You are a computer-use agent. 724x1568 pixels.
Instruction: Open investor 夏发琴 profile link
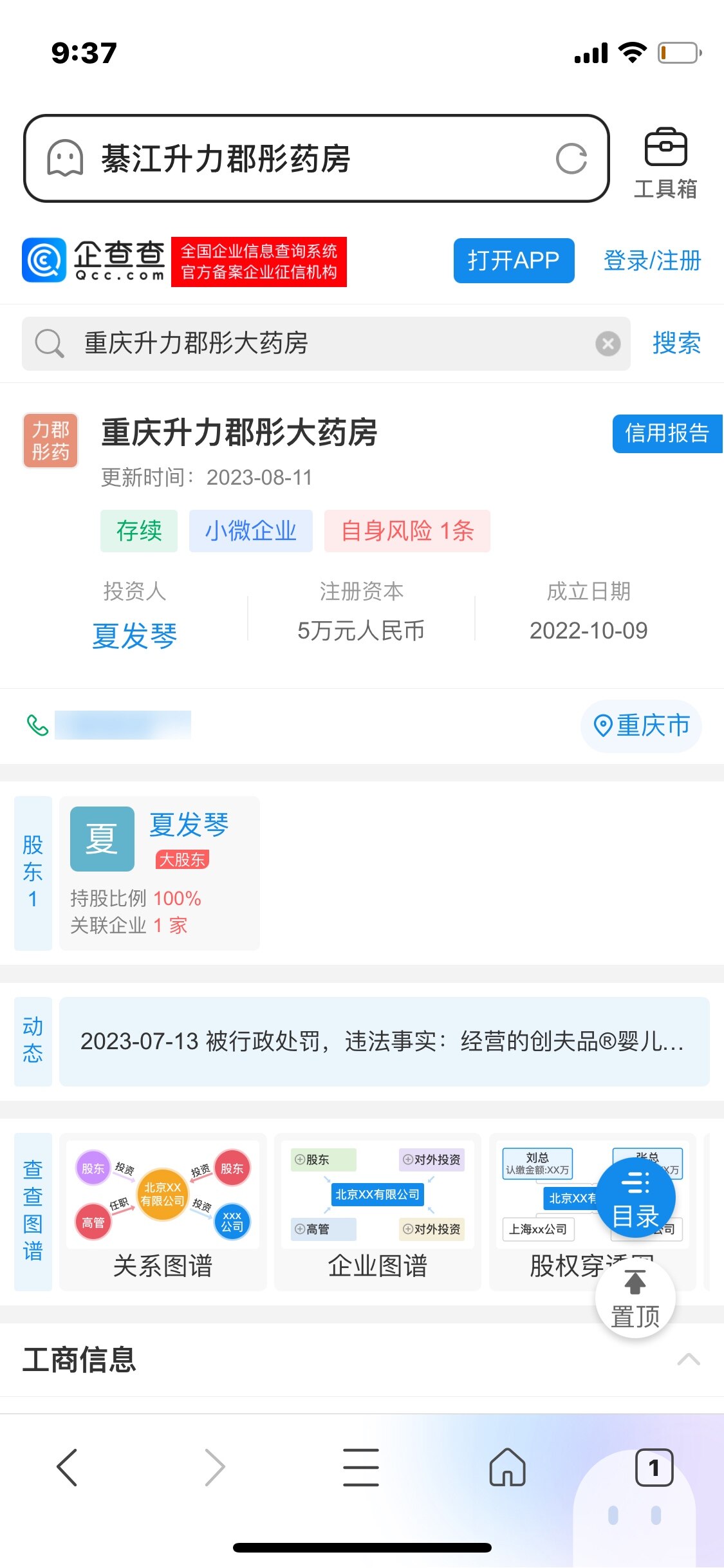coord(135,636)
